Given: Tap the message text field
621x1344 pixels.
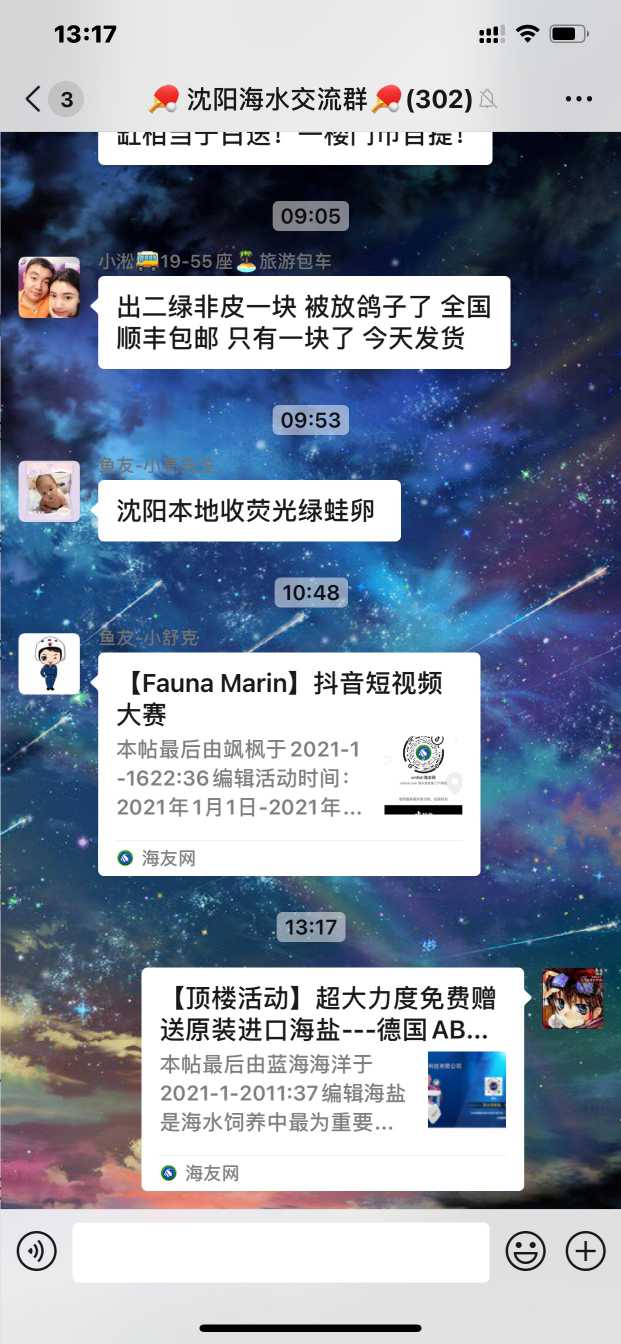Looking at the screenshot, I should pyautogui.click(x=280, y=1252).
